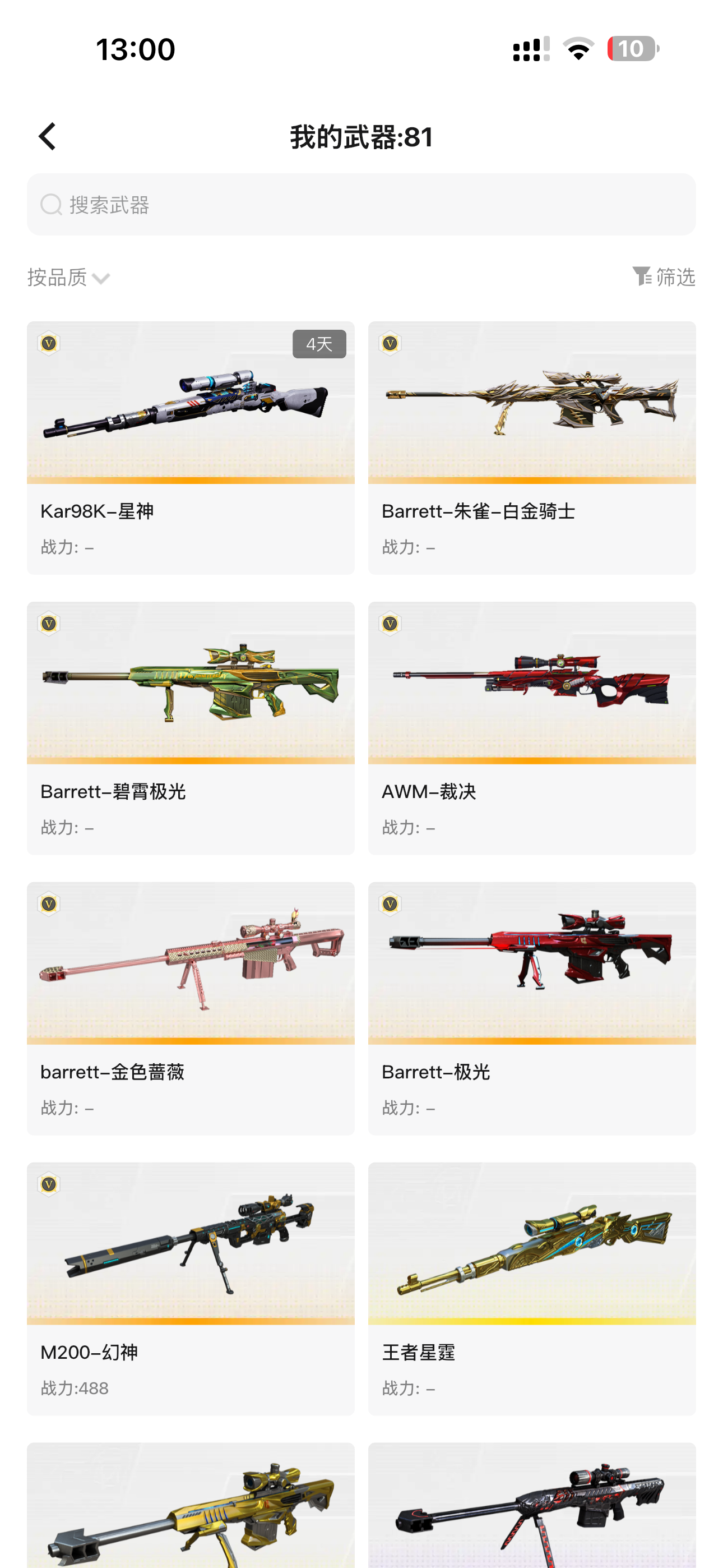
Task: Open the M200-幻神 weapon card
Action: tap(191, 1289)
